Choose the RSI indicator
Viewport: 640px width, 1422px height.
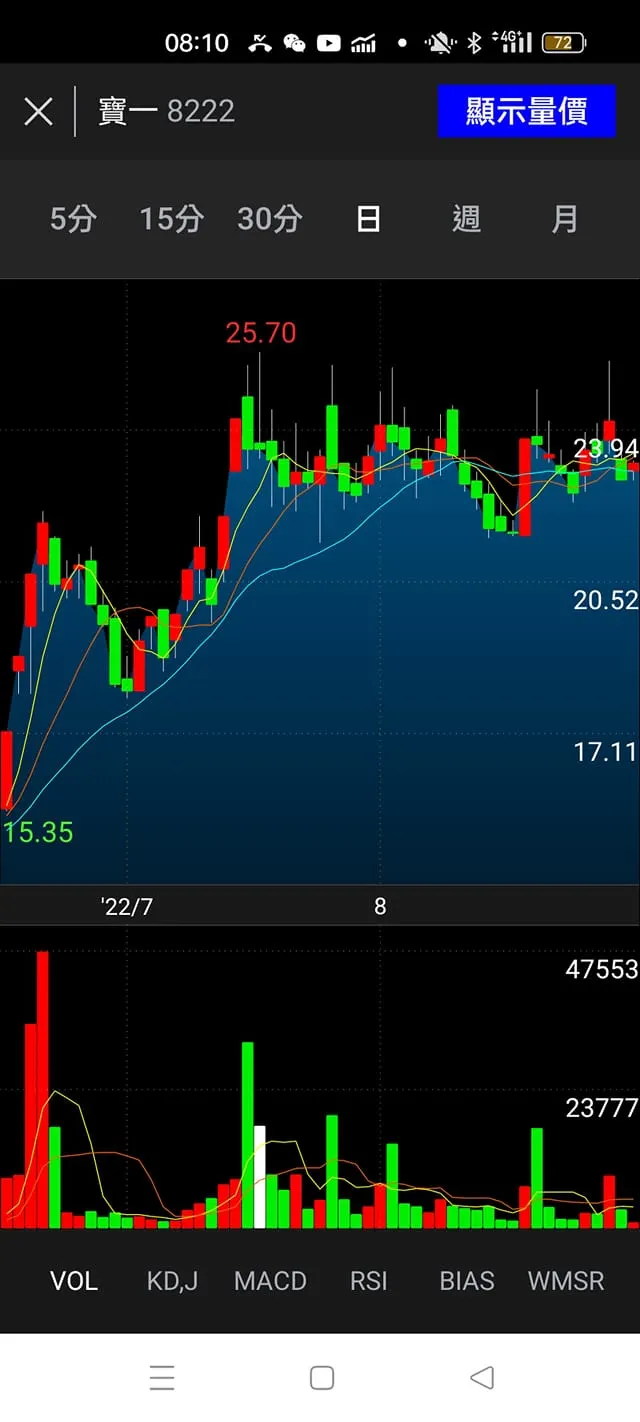(x=368, y=1281)
